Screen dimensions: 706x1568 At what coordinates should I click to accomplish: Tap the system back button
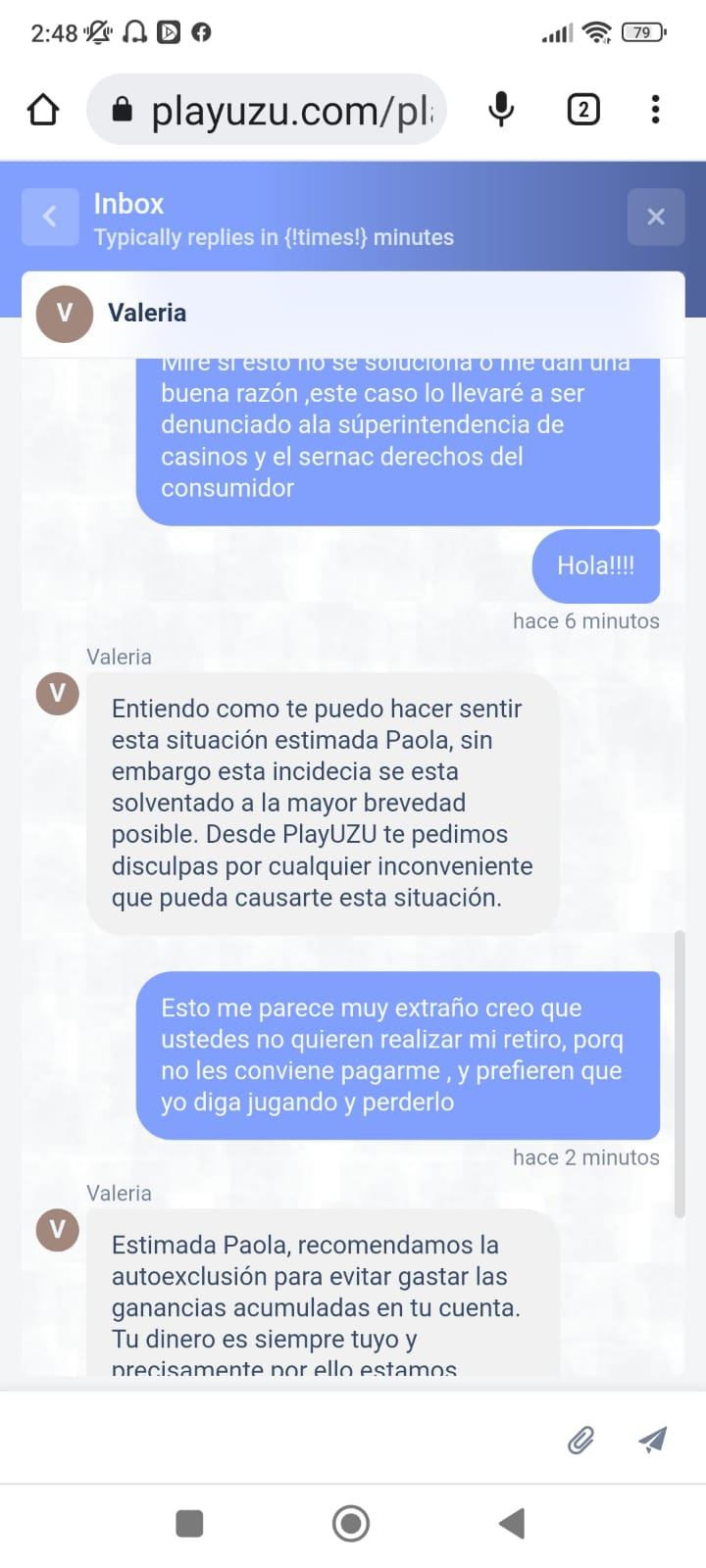pos(512,1523)
